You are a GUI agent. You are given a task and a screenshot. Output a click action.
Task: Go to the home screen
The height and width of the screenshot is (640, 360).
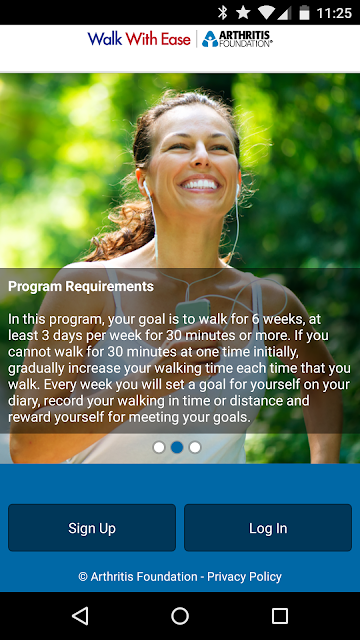pyautogui.click(x=180, y=616)
